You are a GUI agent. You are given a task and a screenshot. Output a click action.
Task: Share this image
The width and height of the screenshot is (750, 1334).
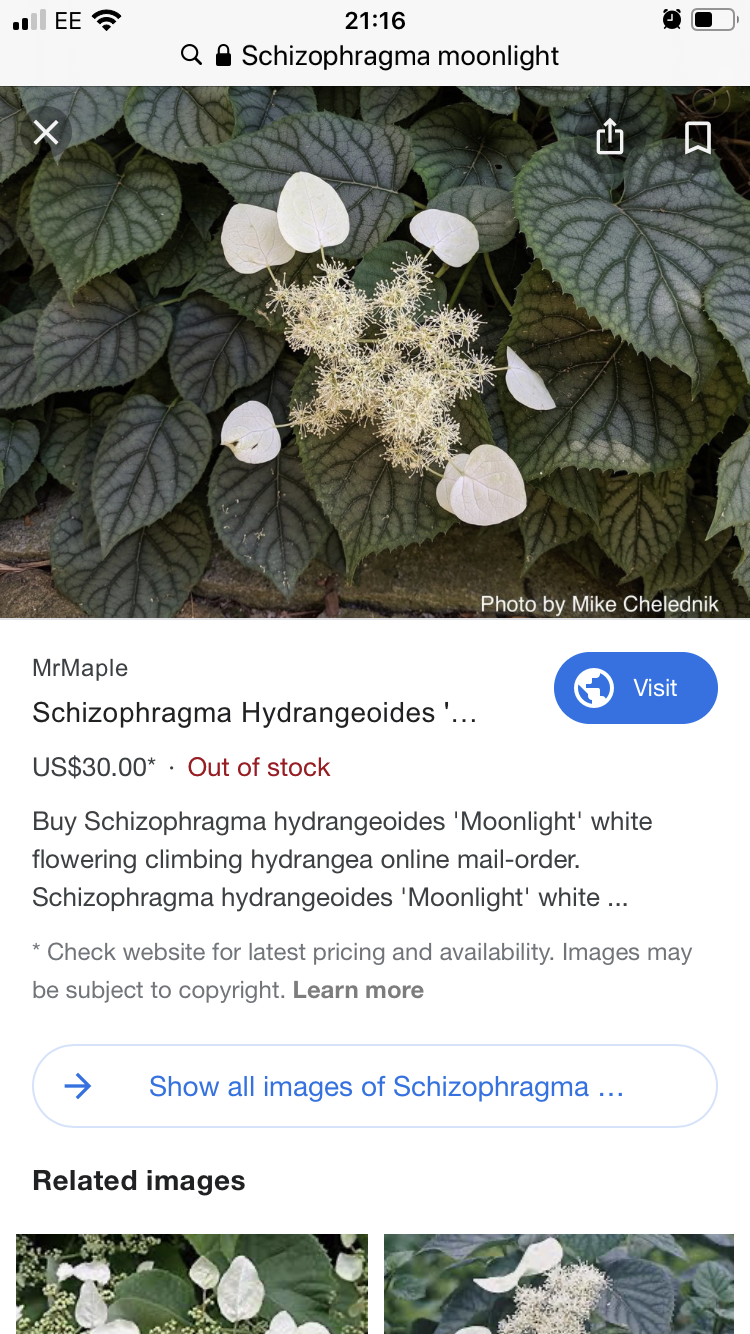(x=610, y=137)
